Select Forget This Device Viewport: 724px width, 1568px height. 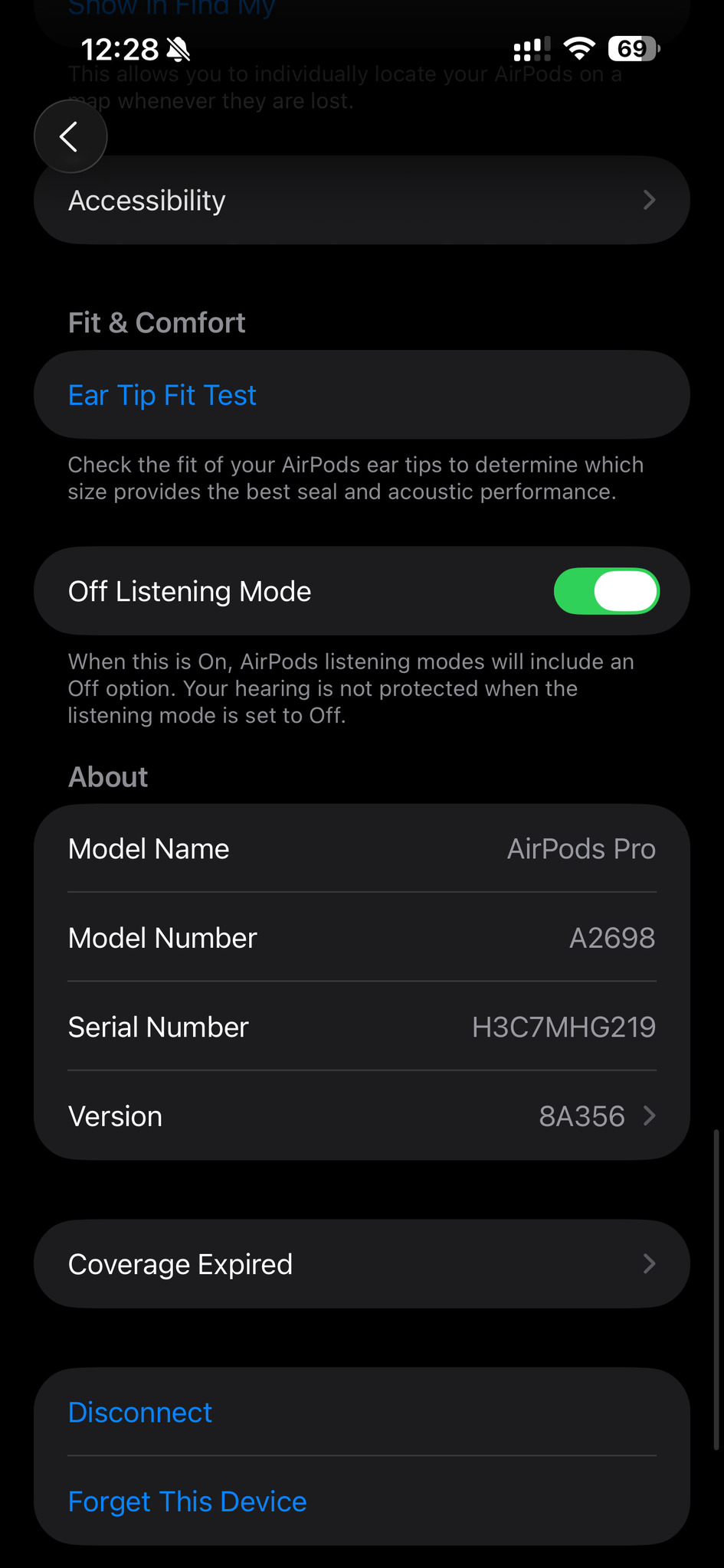[188, 1502]
